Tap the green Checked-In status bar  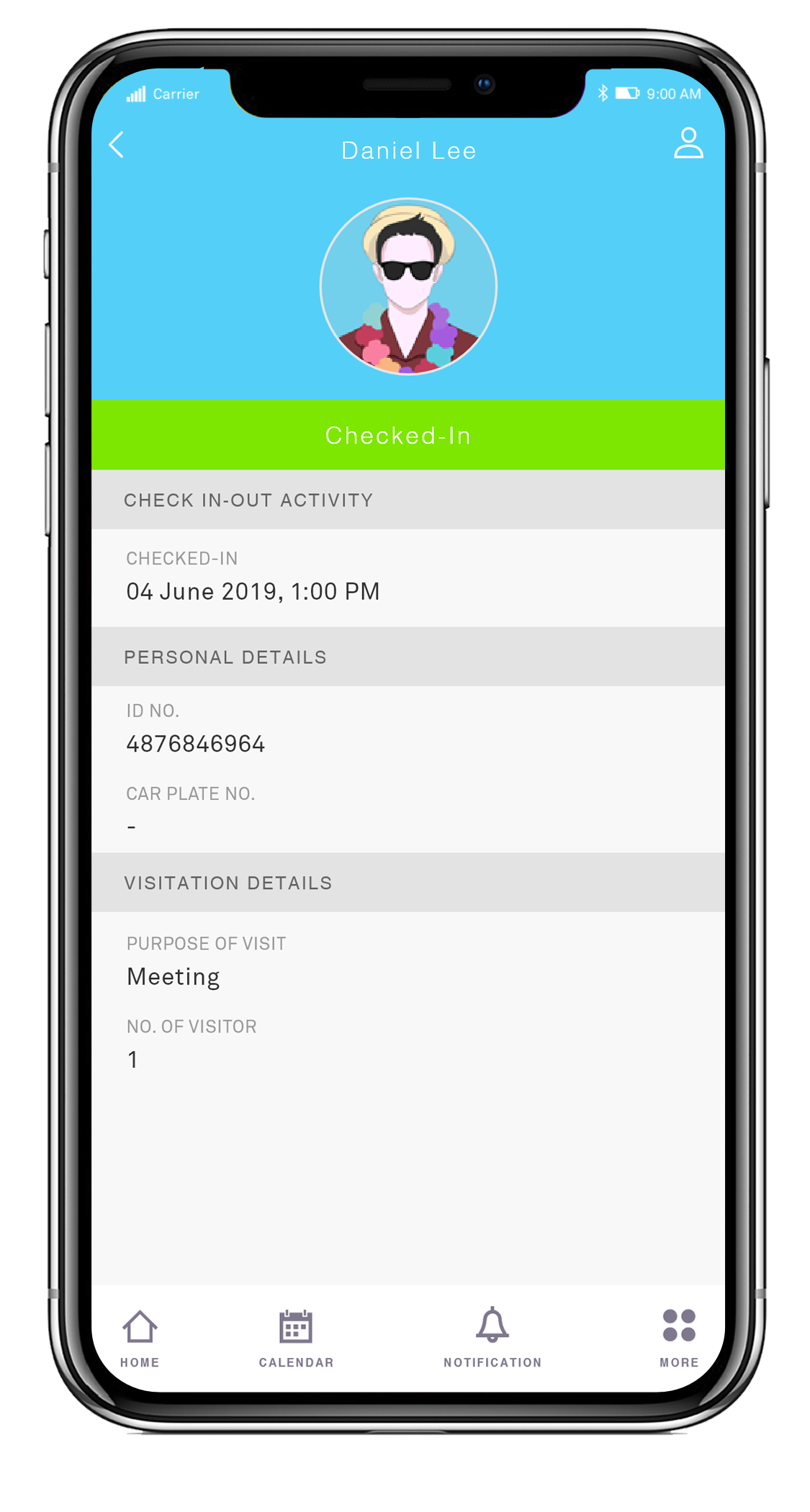408,435
